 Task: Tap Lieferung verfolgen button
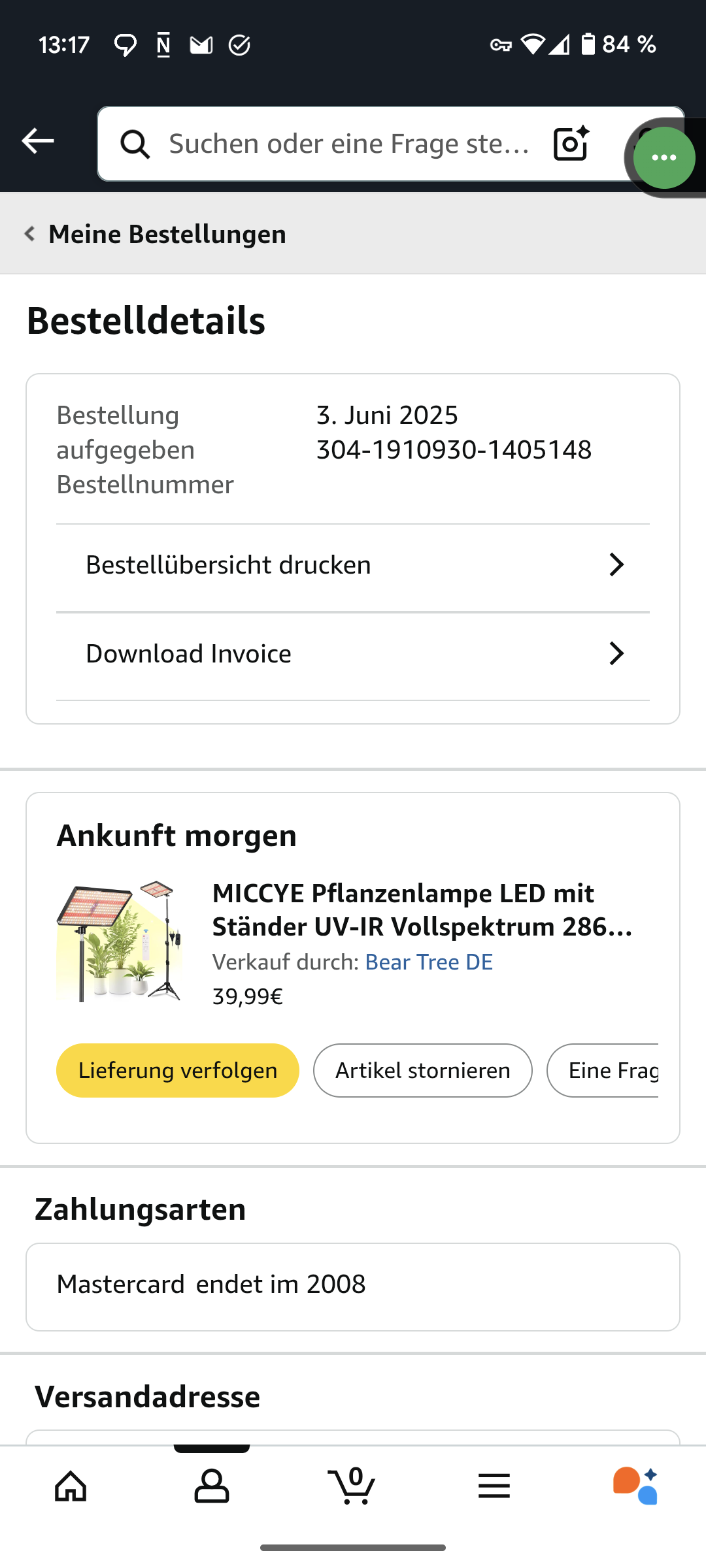(178, 1071)
